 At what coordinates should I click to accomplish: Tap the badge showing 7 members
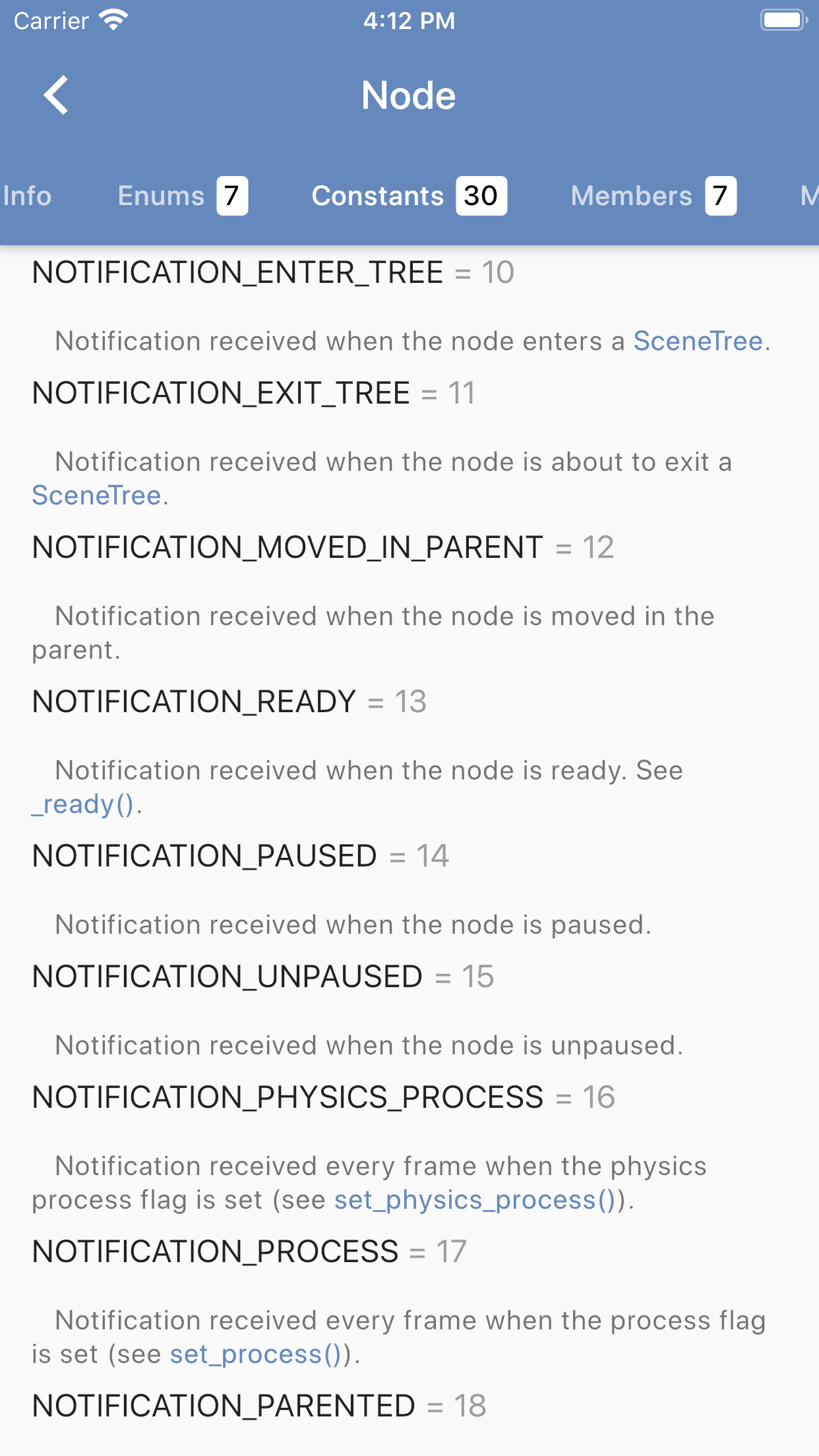[x=722, y=195]
